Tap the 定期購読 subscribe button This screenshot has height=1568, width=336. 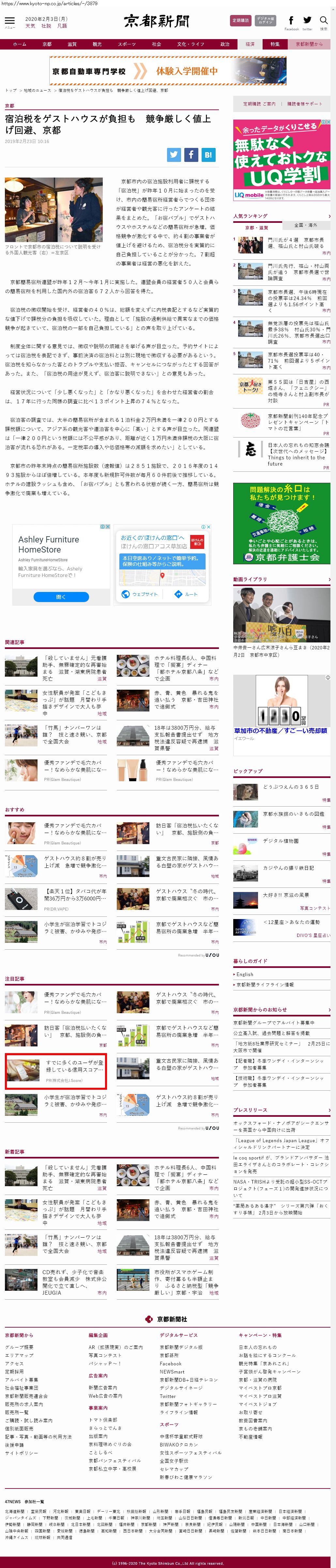[x=240, y=21]
